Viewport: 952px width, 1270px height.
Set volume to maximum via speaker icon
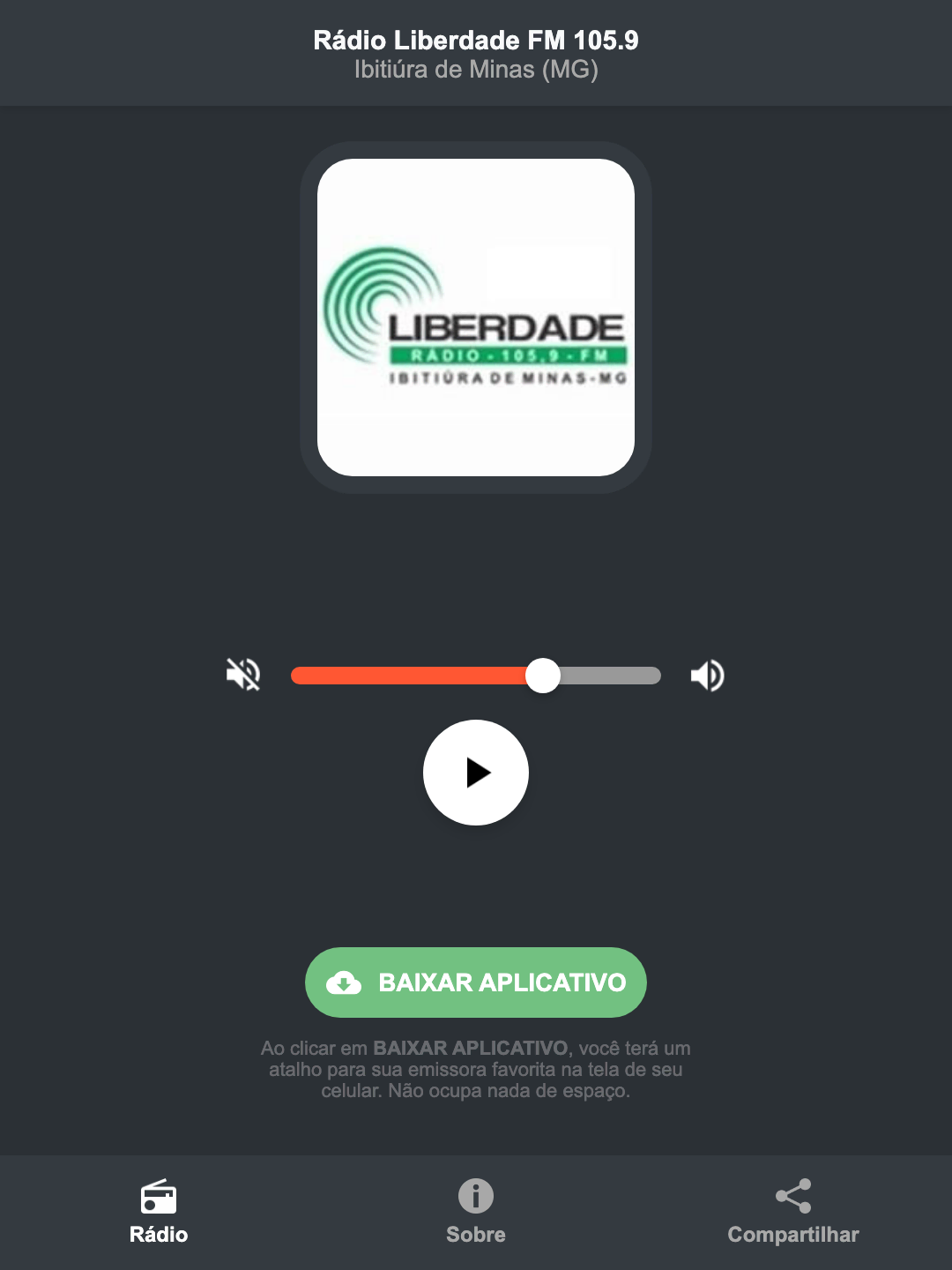coord(707,675)
